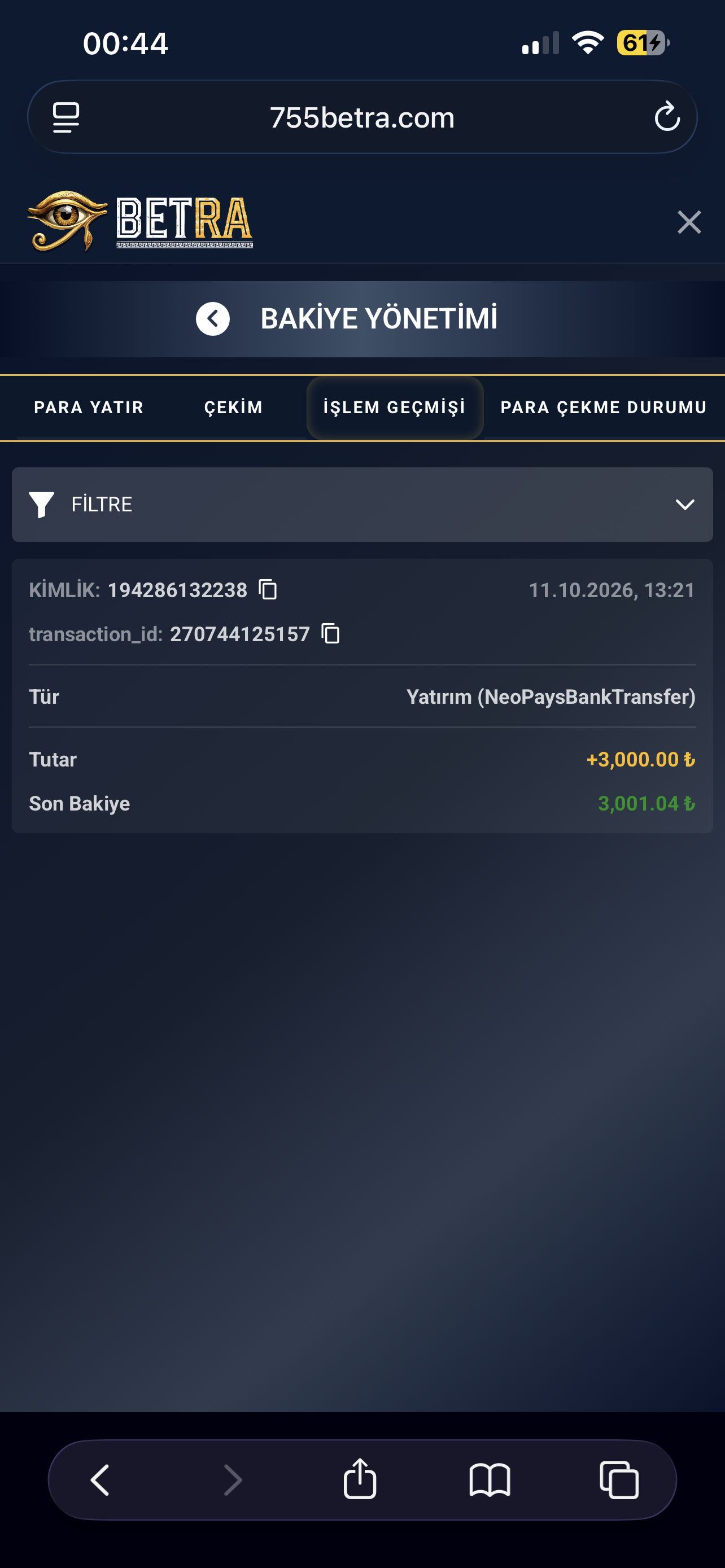Switch to the Para Yatır tab

(x=89, y=407)
